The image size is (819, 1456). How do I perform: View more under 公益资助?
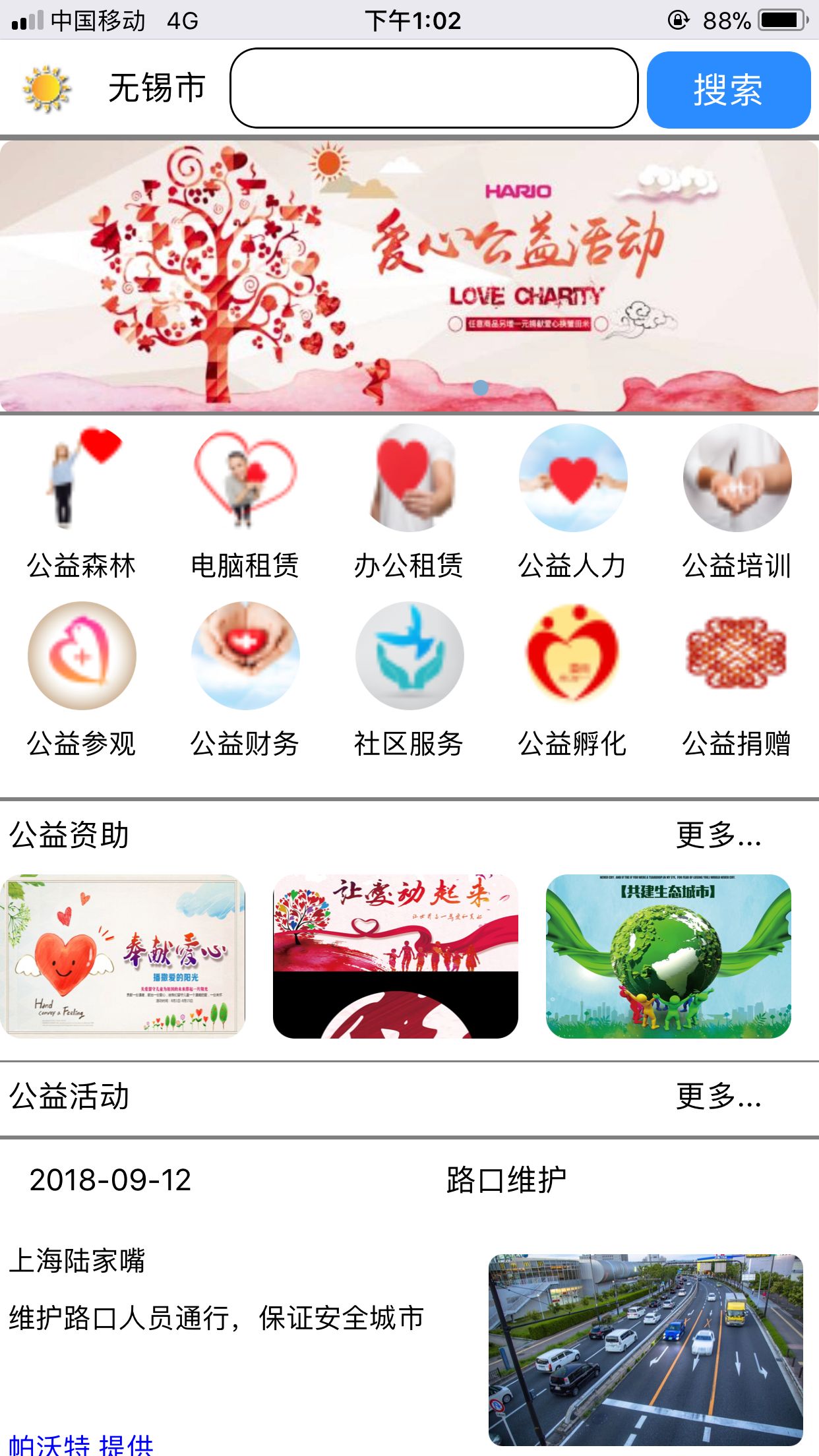(719, 835)
